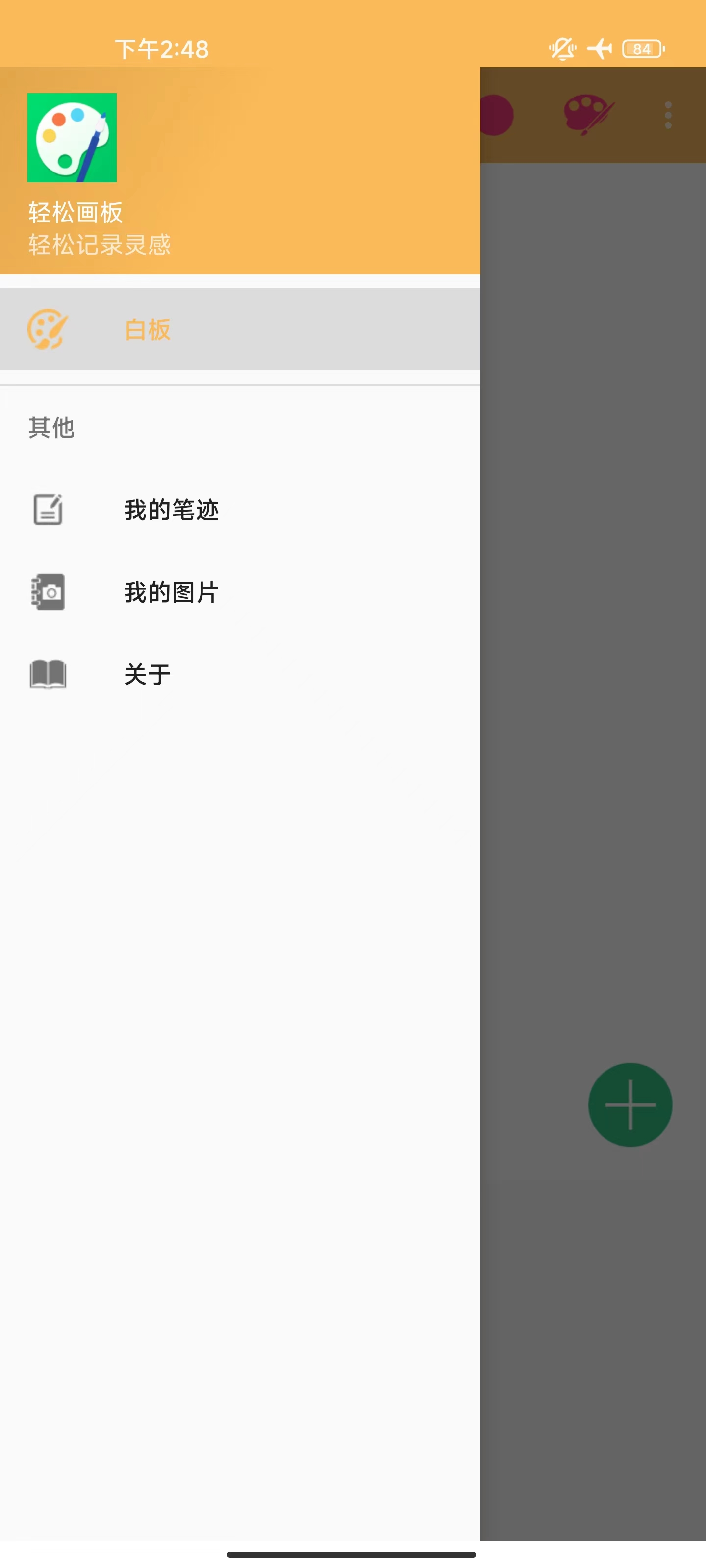Tap the battery indicator in status bar
This screenshot has height=1568, width=706.
640,48
